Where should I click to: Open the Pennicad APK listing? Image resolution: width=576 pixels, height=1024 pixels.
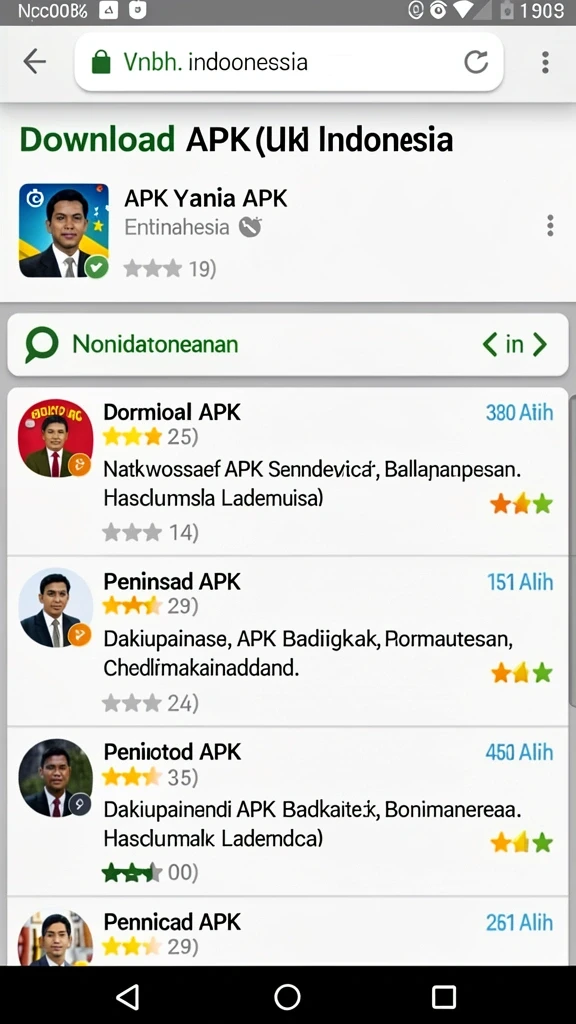(288, 931)
